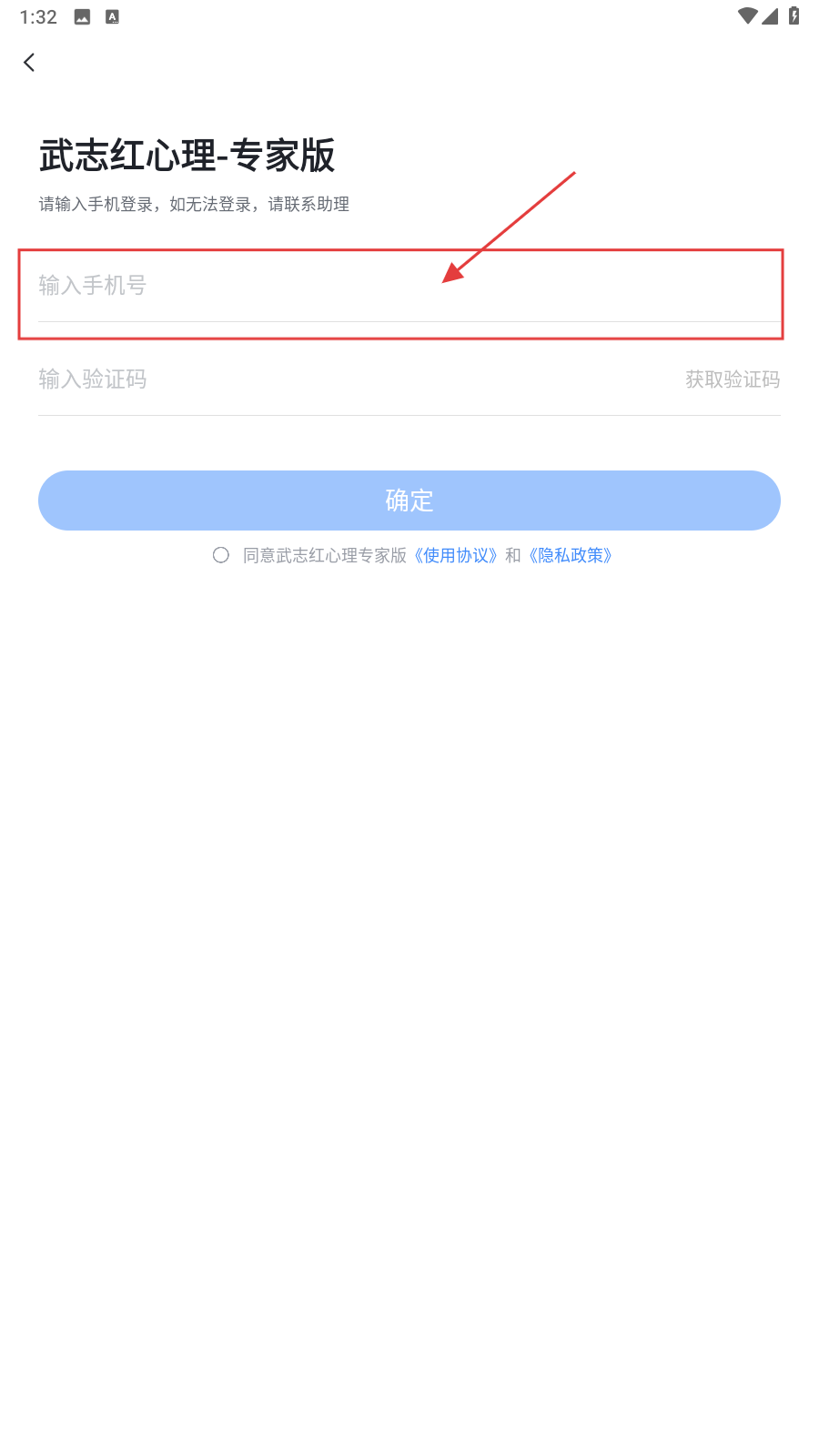This screenshot has width=819, height=1456.
Task: Request a code via 获取验证码
Action: point(732,379)
